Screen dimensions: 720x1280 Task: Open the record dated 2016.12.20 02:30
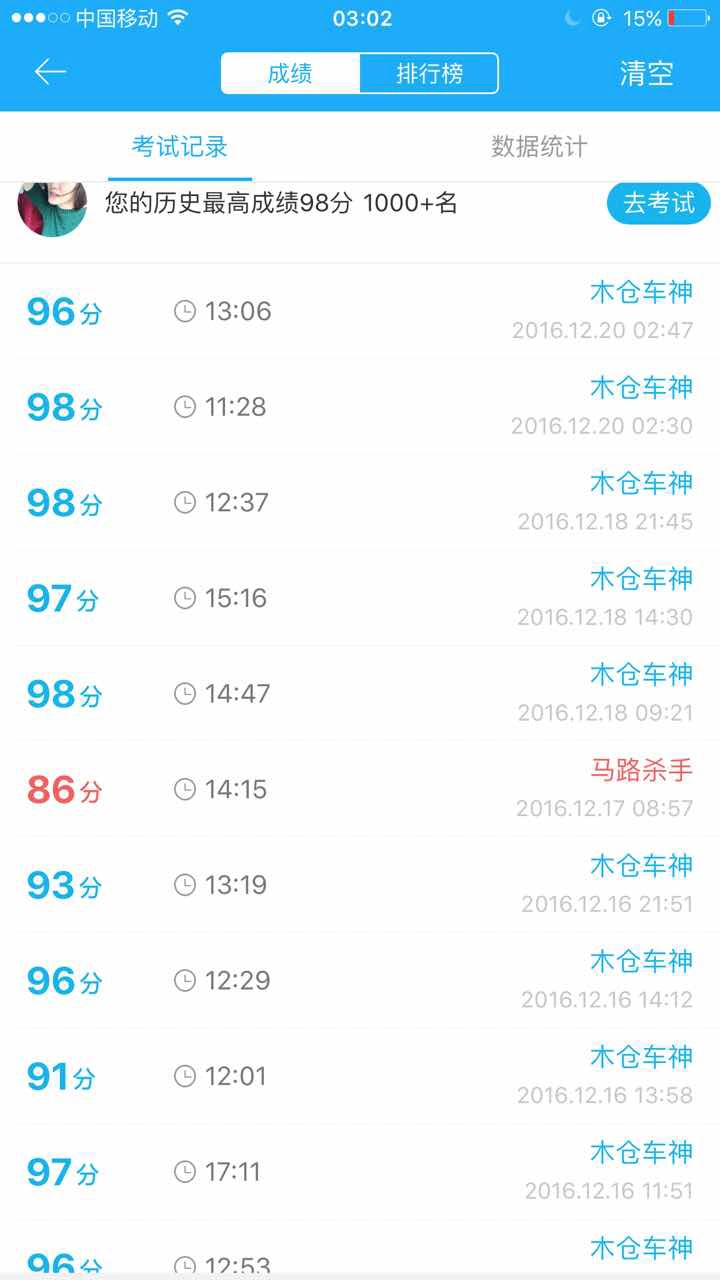click(x=360, y=407)
